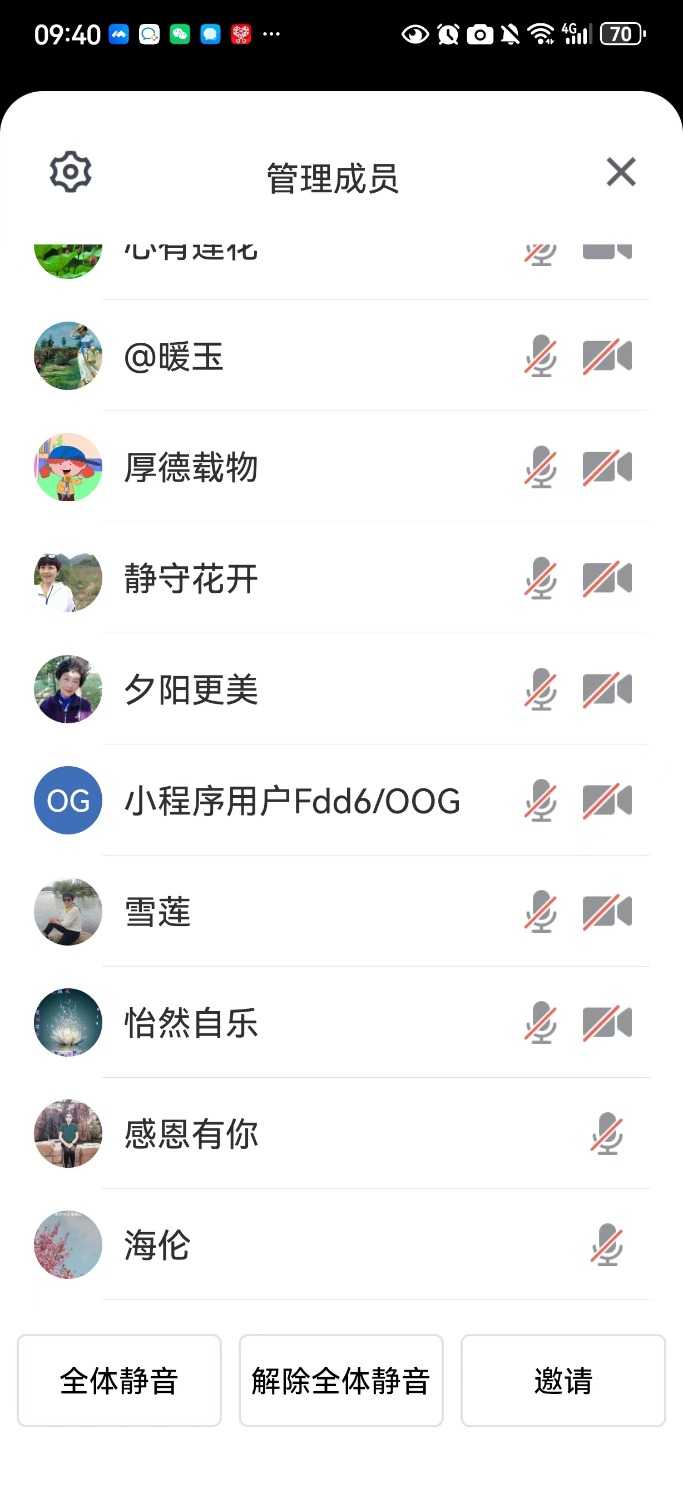Open the settings gear icon
Image resolution: width=683 pixels, height=1500 pixels.
(71, 173)
